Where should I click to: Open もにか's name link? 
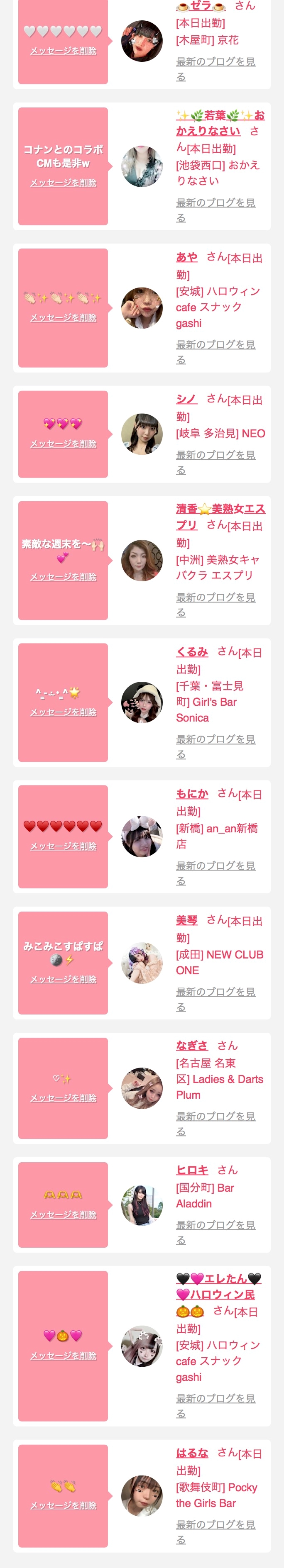(192, 794)
